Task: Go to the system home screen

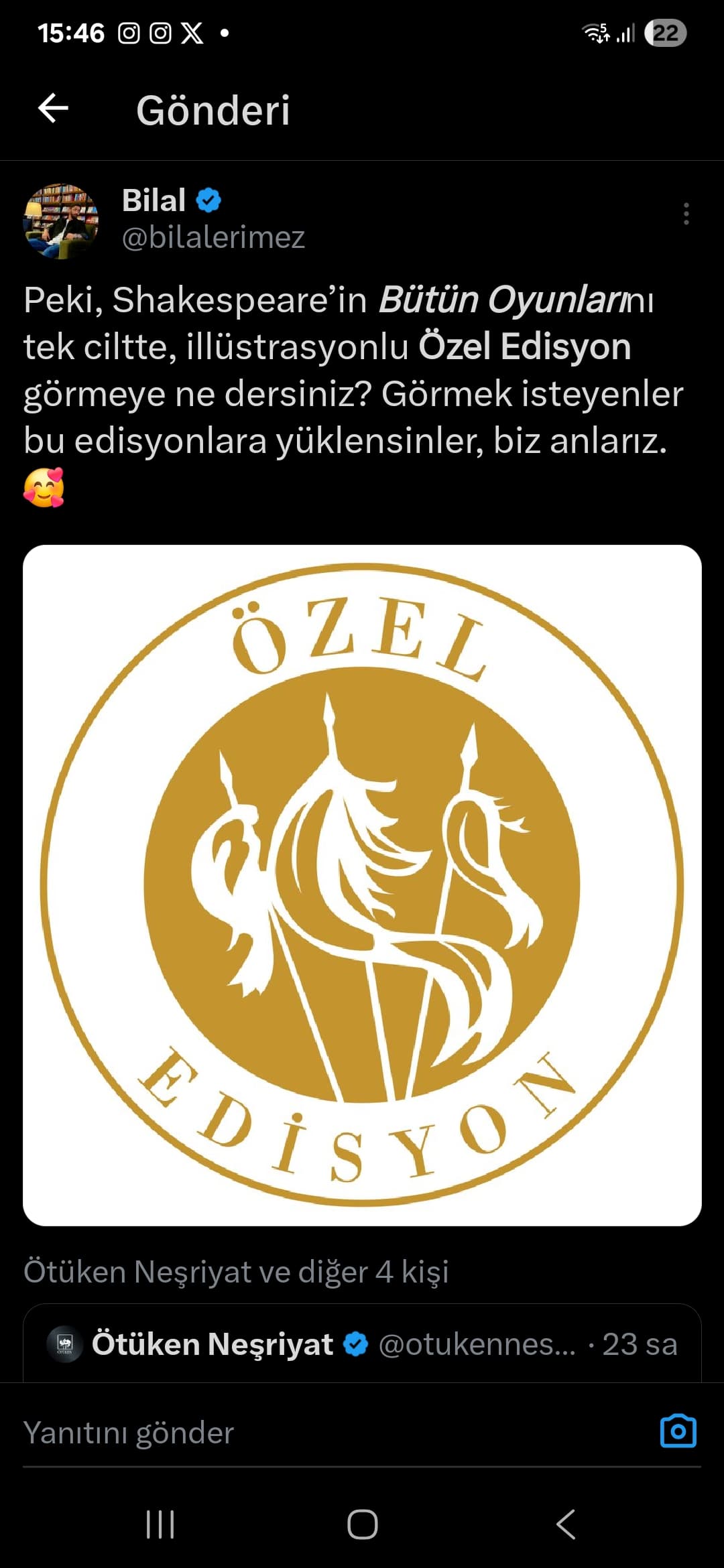Action: tap(362, 1525)
